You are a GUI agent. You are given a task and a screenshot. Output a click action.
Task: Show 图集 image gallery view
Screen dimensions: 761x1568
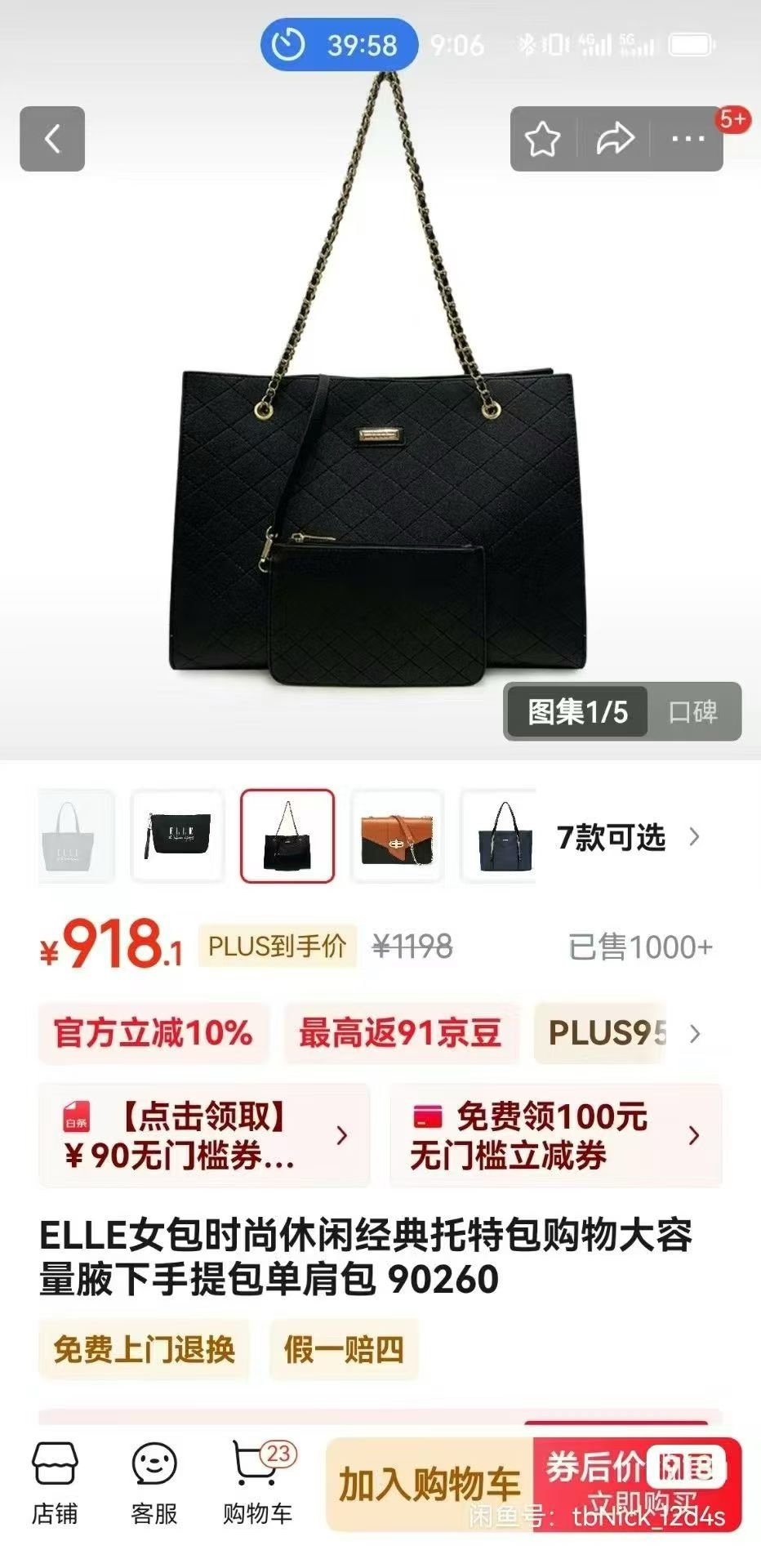[x=576, y=711]
